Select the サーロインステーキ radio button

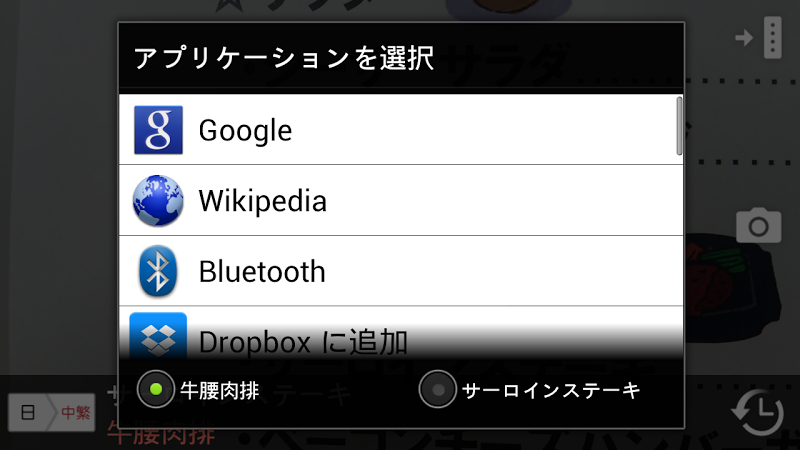coord(438,390)
